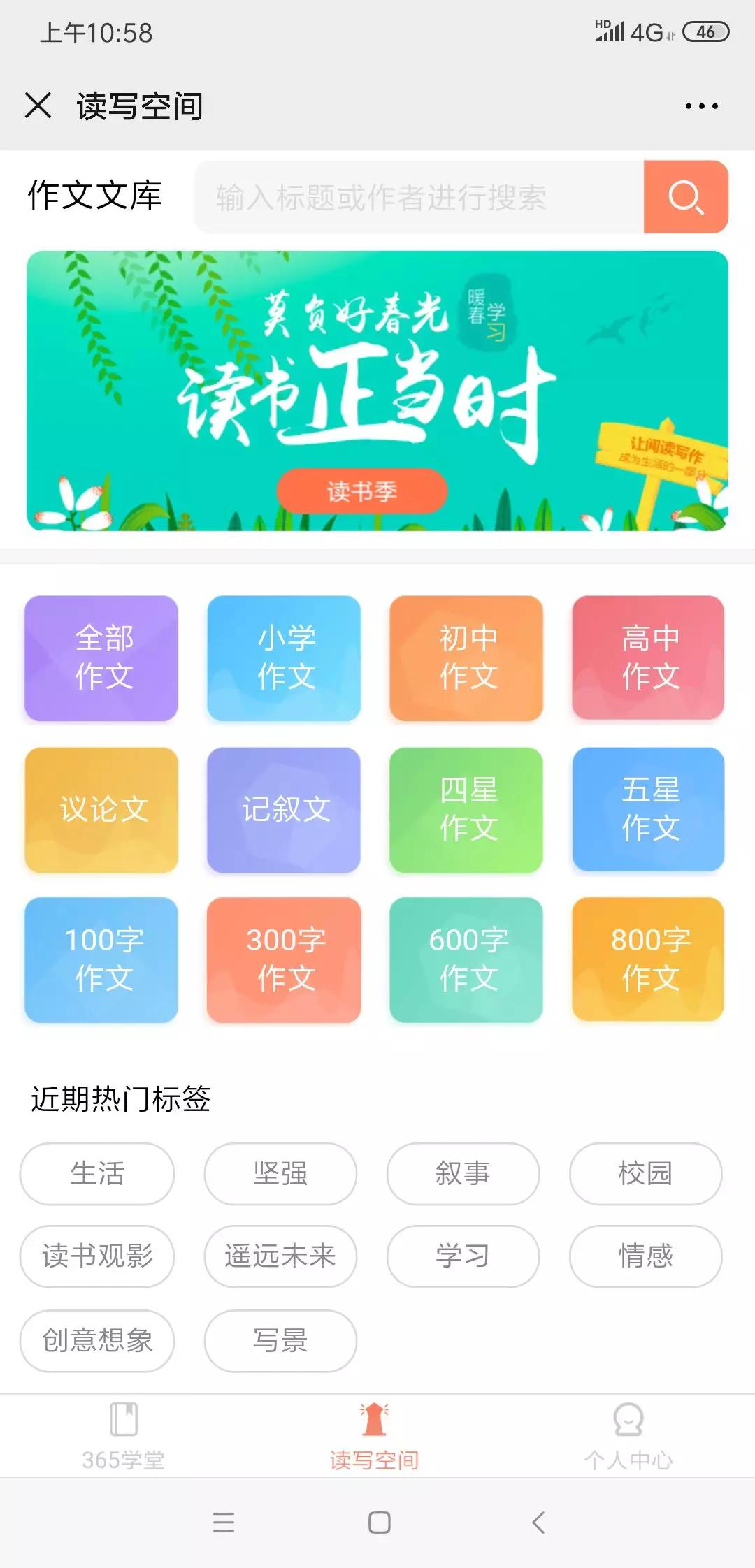This screenshot has width=755, height=1568.
Task: Open the 五星作文 tile
Action: click(649, 809)
